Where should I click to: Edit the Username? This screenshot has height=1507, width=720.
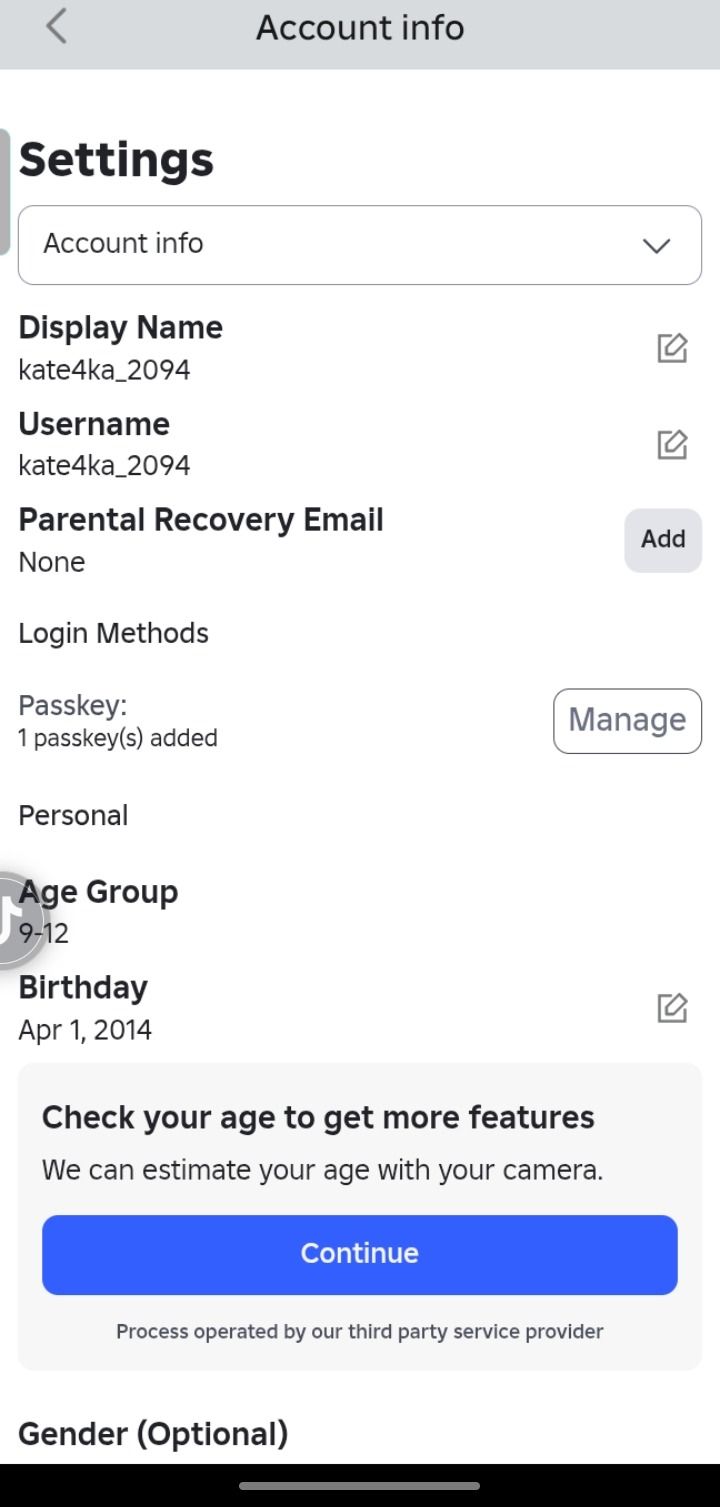coord(672,444)
